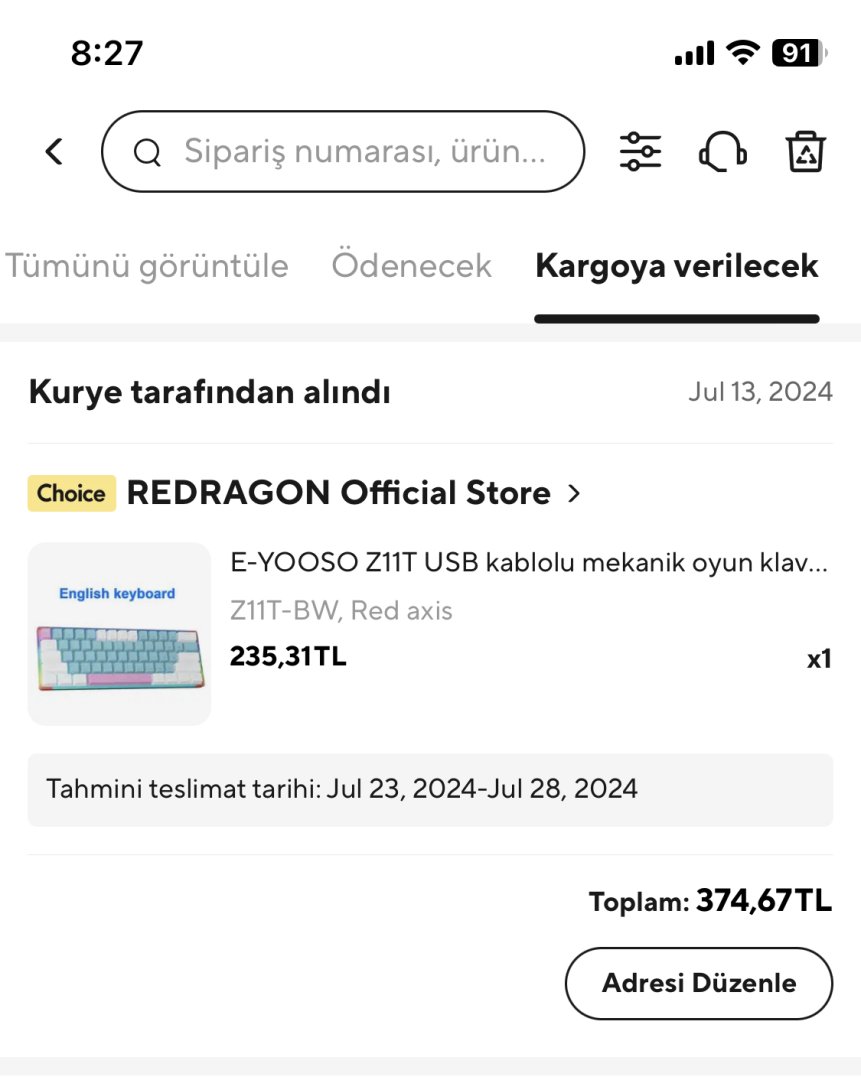This screenshot has width=861, height=1080.
Task: Open the deleted orders trash icon
Action: 805,152
